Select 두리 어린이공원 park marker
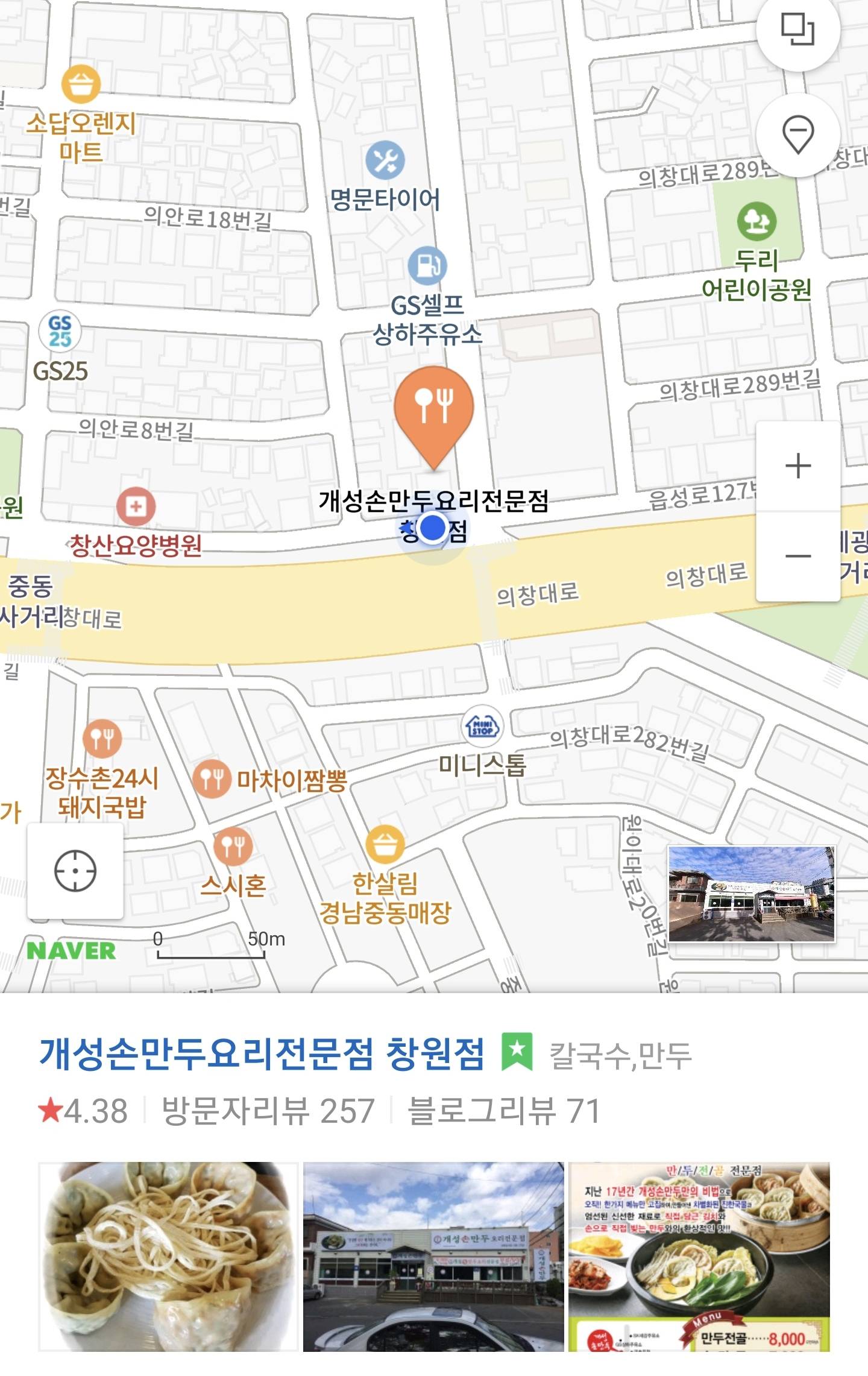868x1376 pixels. click(x=756, y=221)
